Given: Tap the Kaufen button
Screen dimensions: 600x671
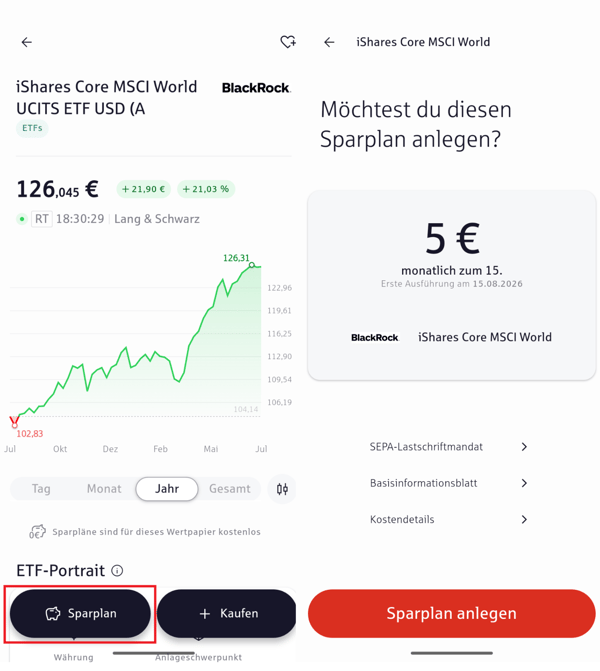Looking at the screenshot, I should click(227, 613).
